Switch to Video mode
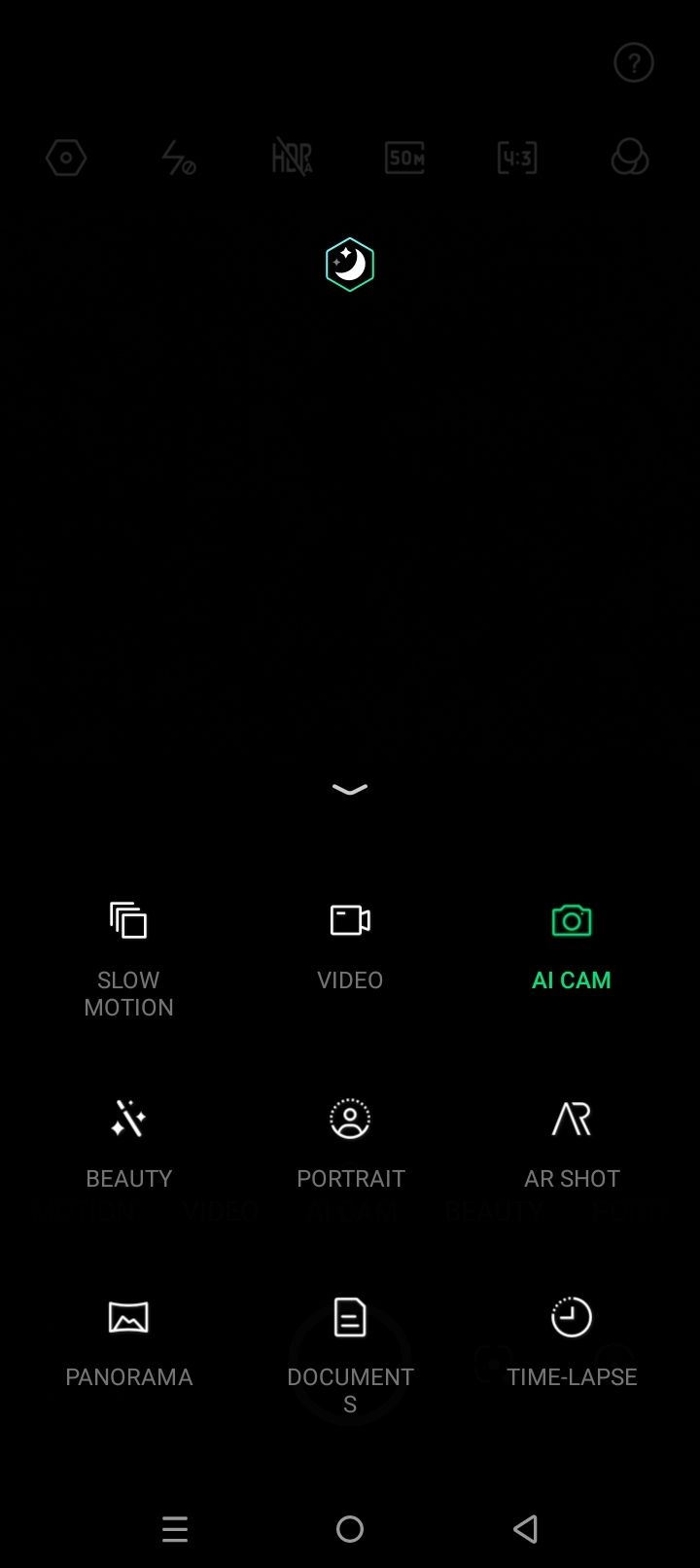This screenshot has width=700, height=1568. pyautogui.click(x=350, y=946)
